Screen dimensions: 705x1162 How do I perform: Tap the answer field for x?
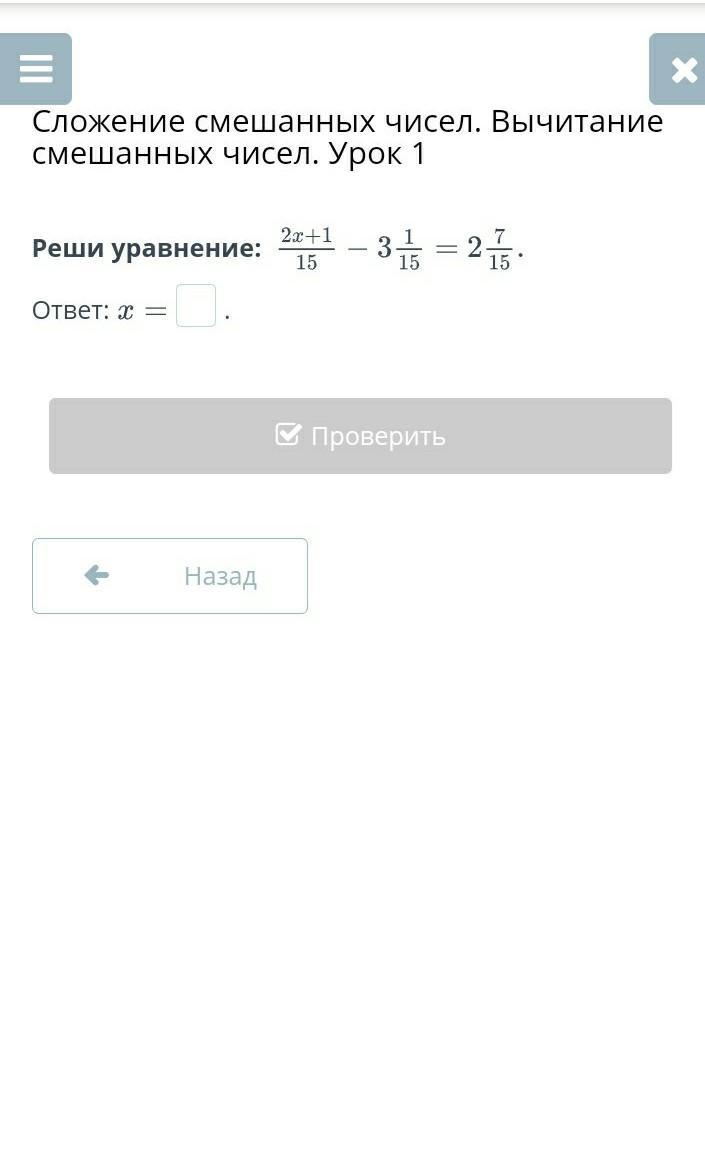196,305
